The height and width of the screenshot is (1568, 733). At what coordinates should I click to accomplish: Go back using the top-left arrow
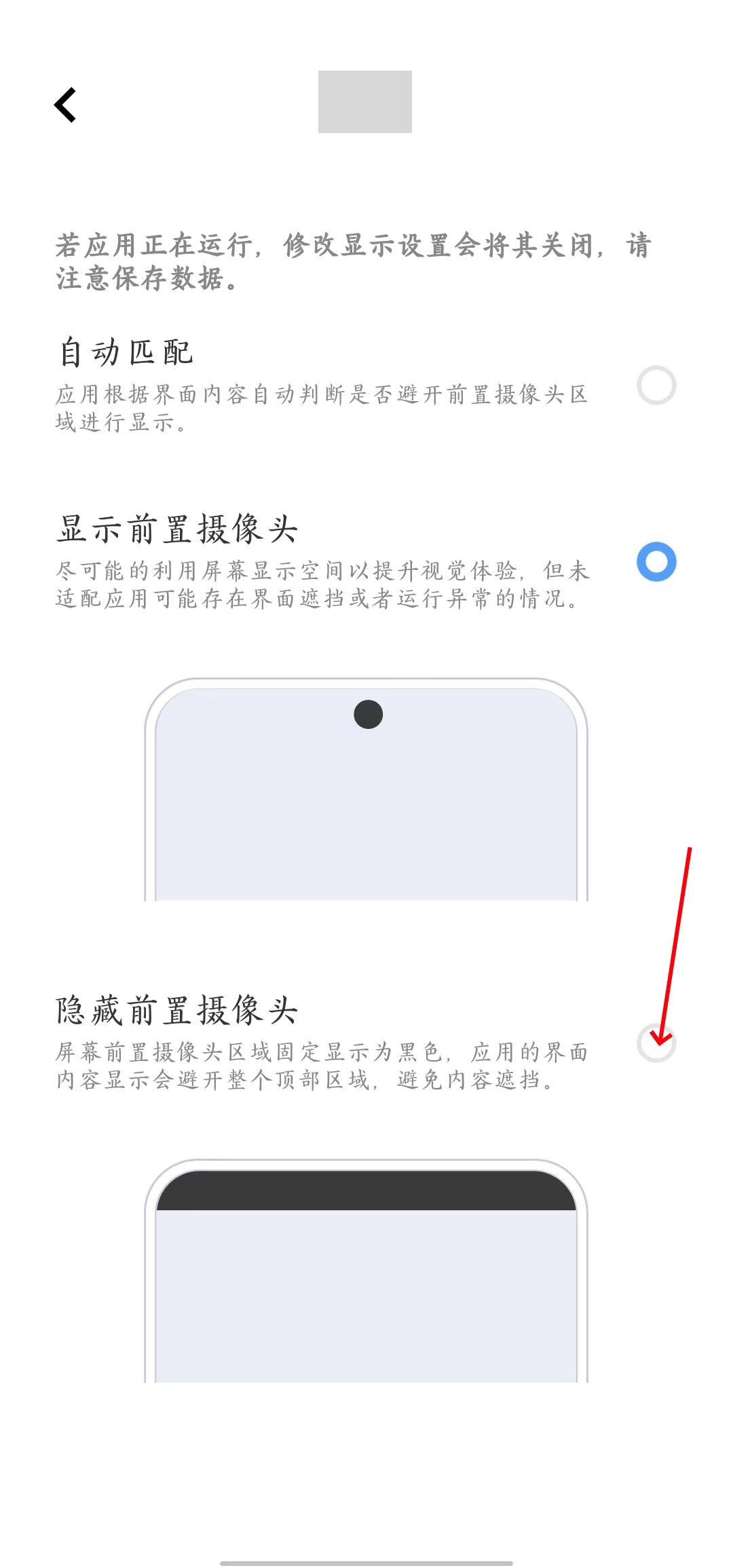coord(65,105)
